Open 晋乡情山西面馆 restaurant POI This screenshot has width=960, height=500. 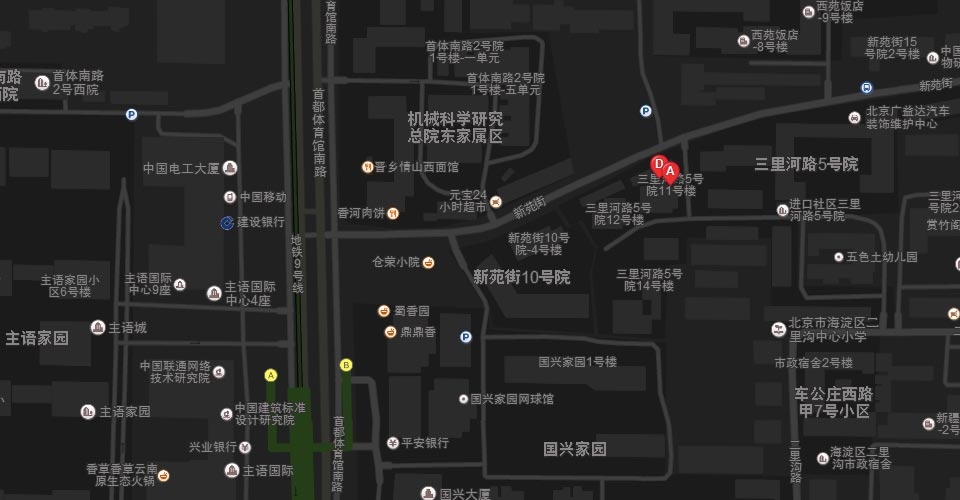(x=367, y=167)
